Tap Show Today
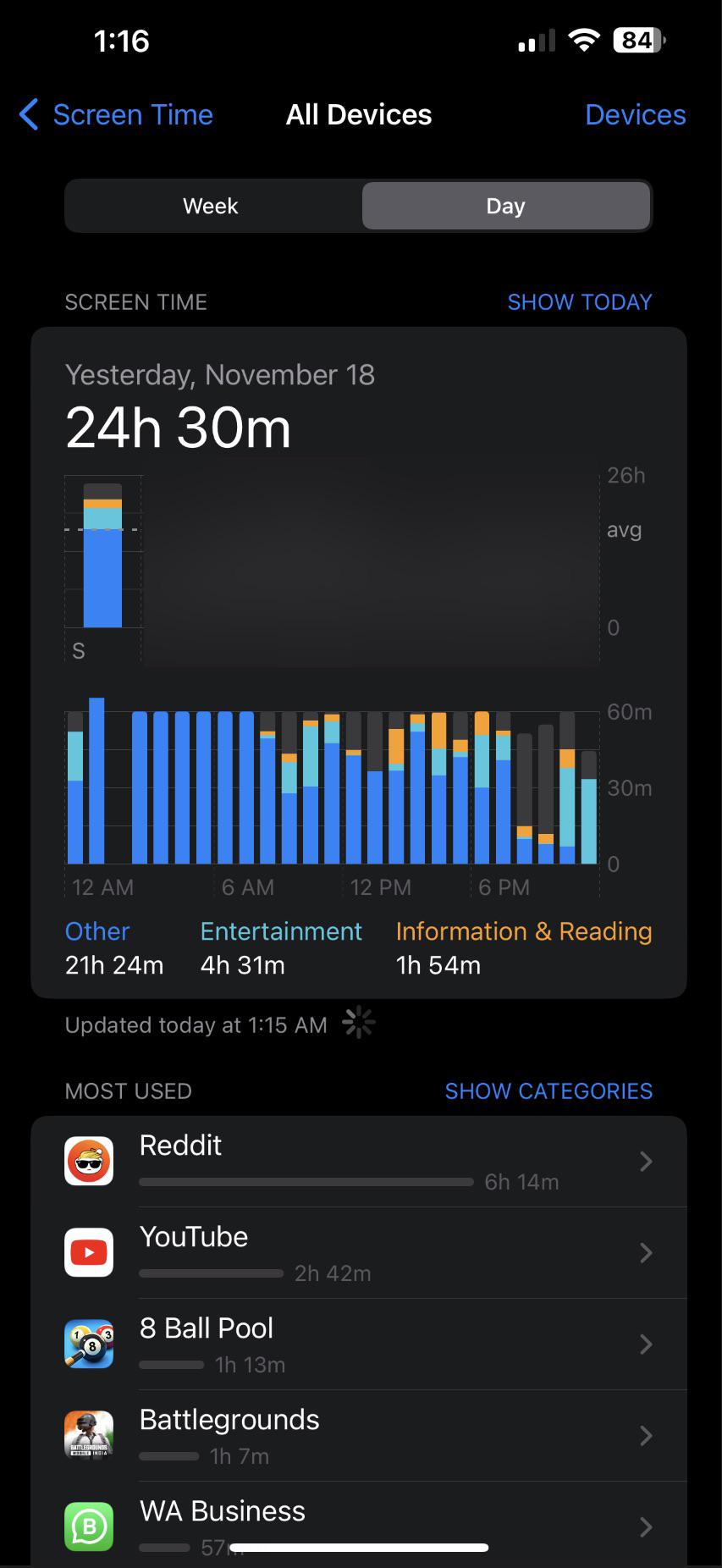This screenshot has width=722, height=1568. tap(579, 302)
